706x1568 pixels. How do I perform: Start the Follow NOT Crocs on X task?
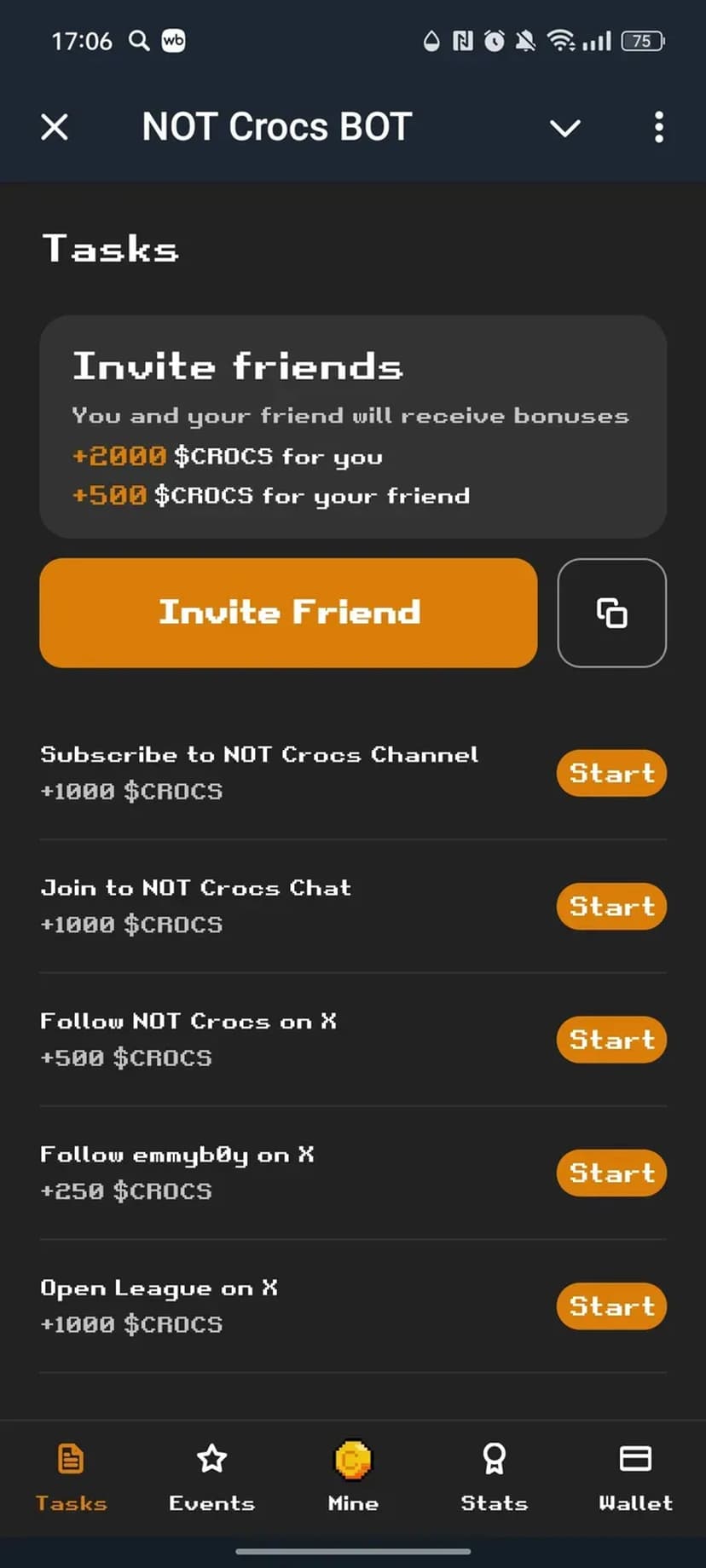[611, 1040]
